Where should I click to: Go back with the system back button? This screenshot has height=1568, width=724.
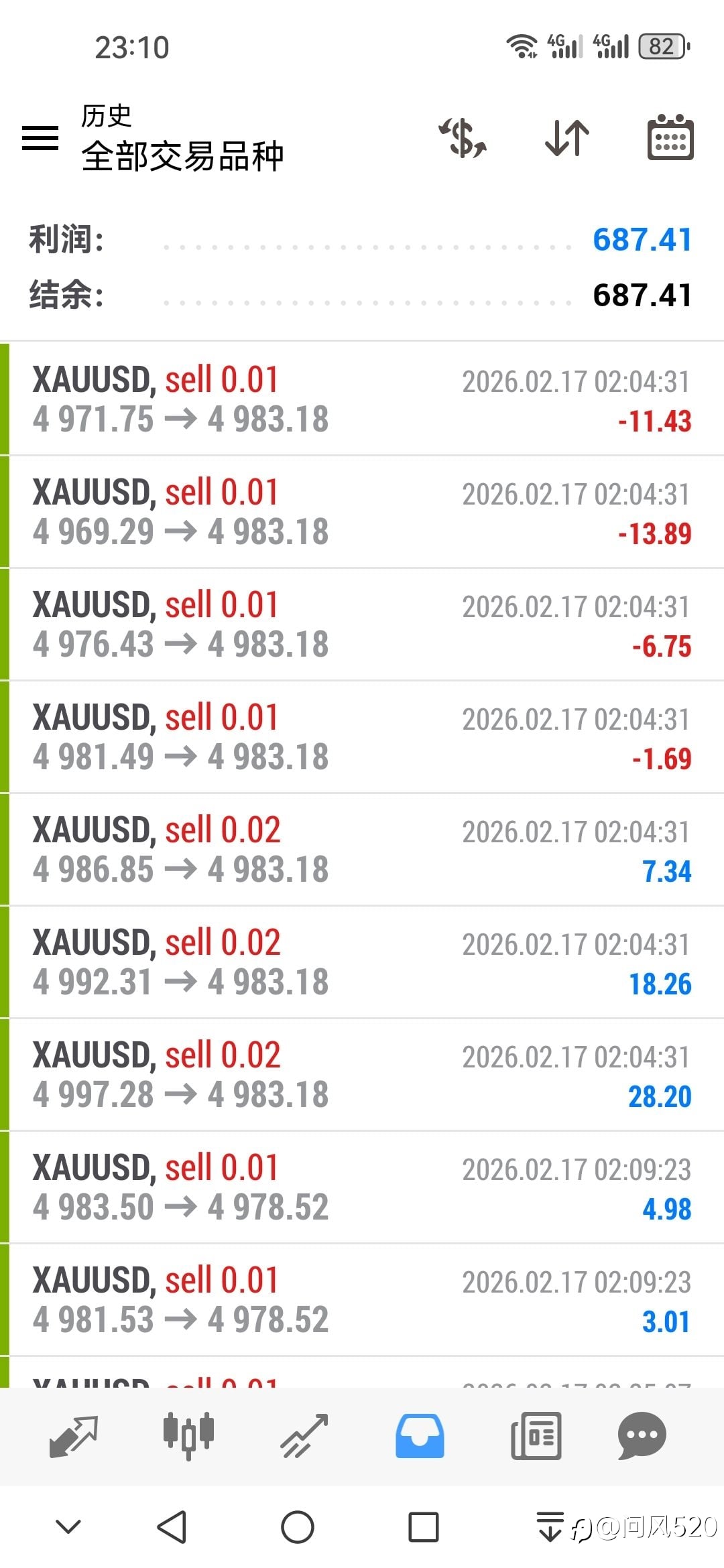(x=172, y=1527)
